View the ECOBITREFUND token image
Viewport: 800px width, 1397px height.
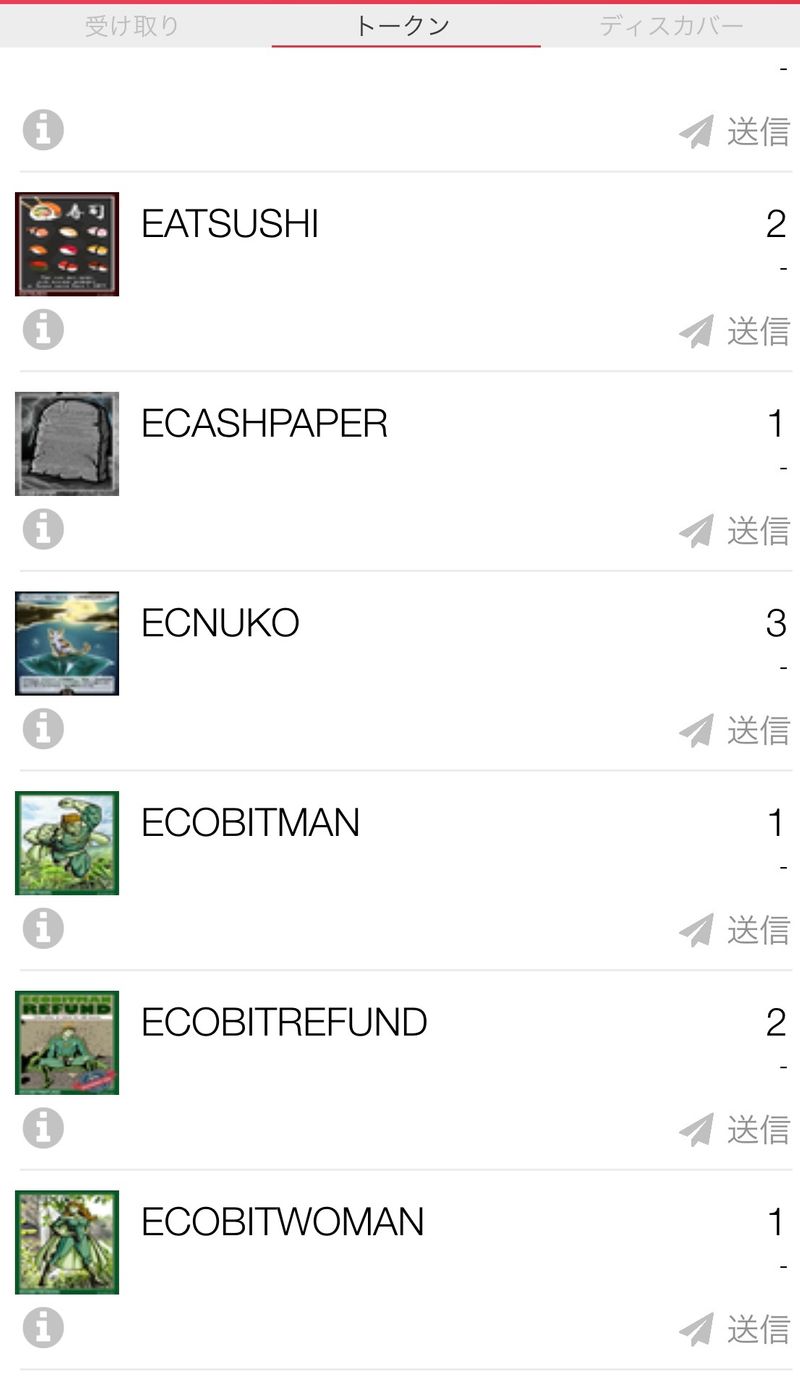(x=67, y=1042)
